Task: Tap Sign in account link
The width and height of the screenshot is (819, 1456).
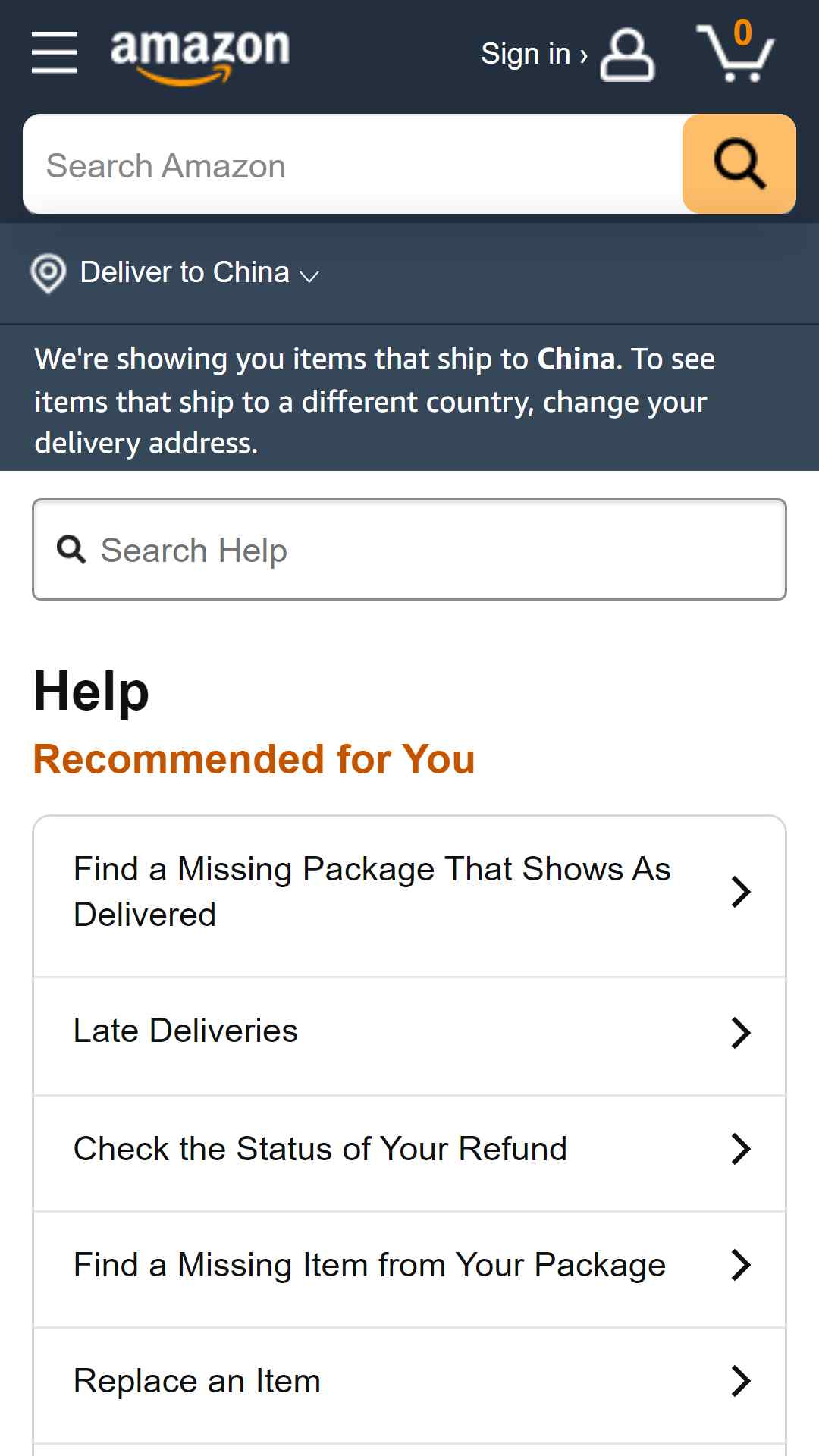Action: point(567,55)
